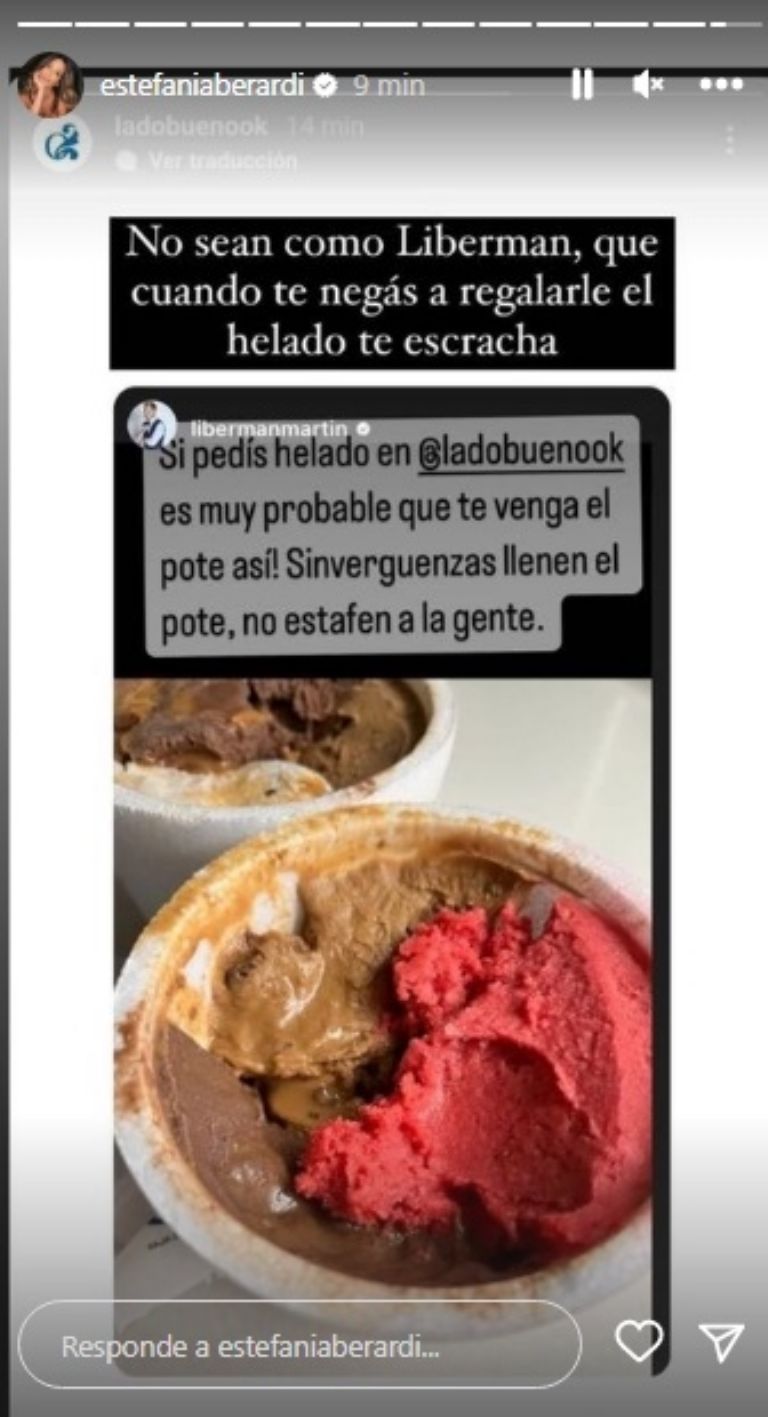Open the story overflow menu
768x1417 pixels.
(721, 86)
